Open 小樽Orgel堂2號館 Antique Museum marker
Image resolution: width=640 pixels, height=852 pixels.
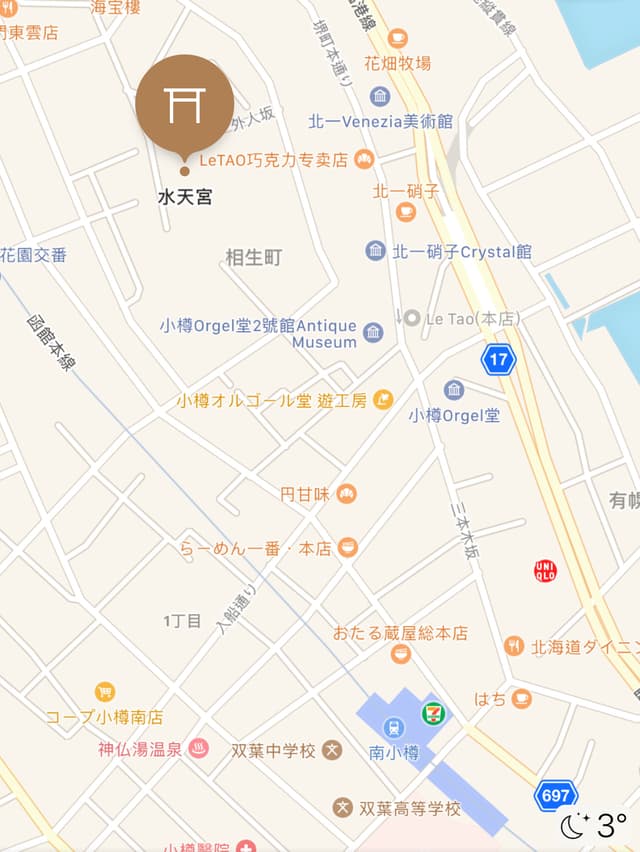click(373, 332)
